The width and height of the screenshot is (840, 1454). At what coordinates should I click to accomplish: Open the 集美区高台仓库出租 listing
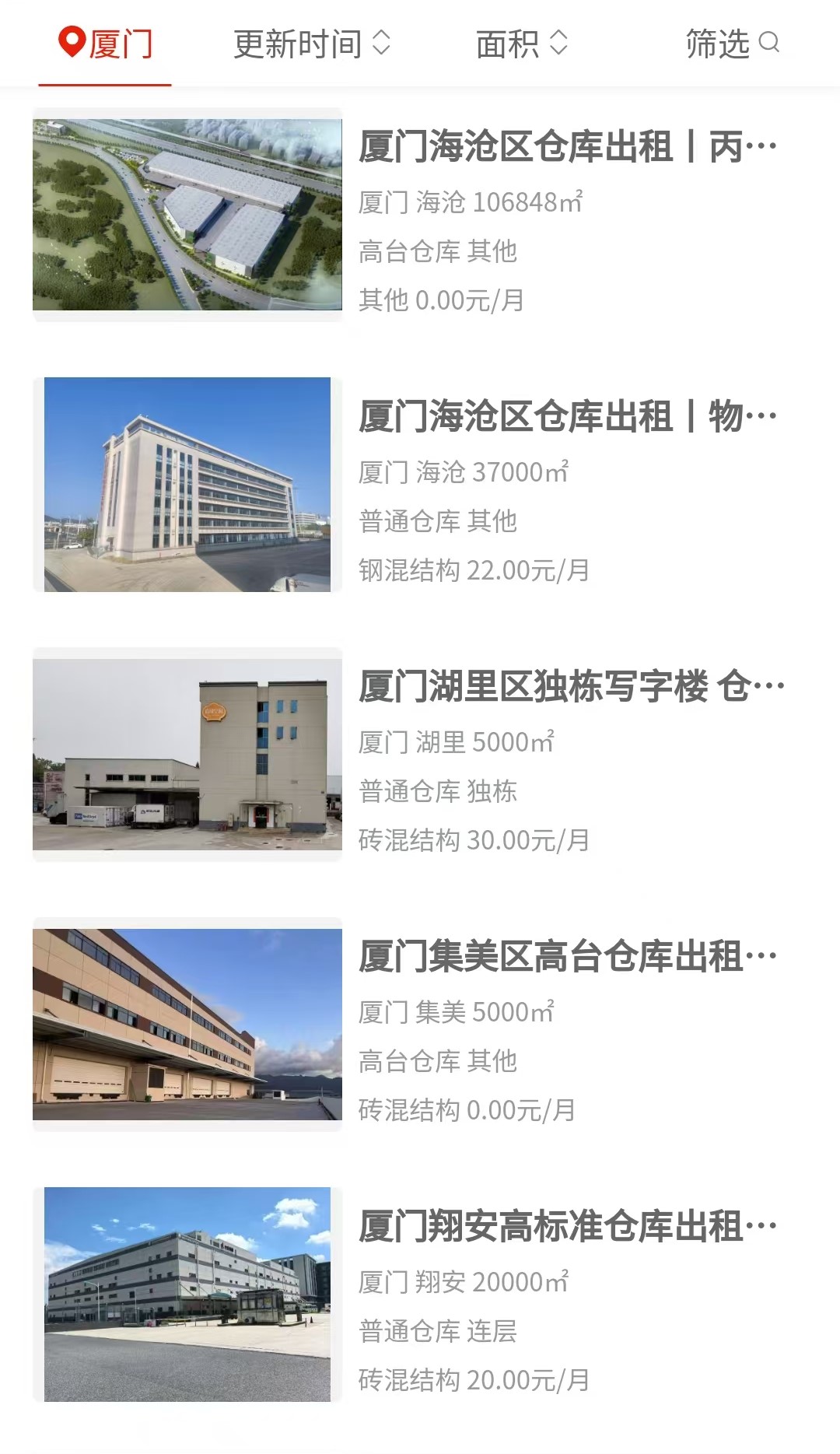pyautogui.click(x=420, y=1025)
